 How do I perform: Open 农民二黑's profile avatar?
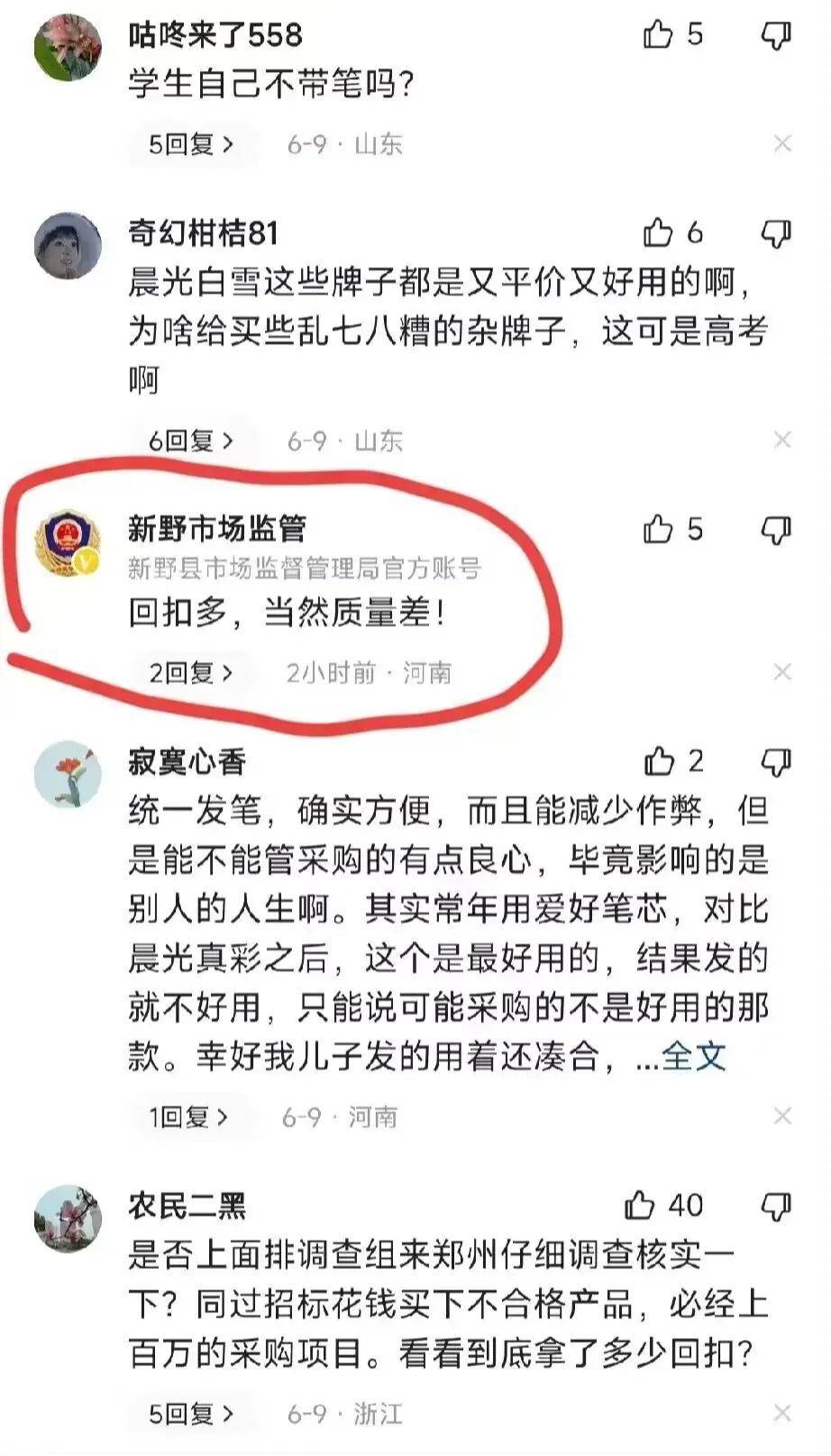[68, 1219]
